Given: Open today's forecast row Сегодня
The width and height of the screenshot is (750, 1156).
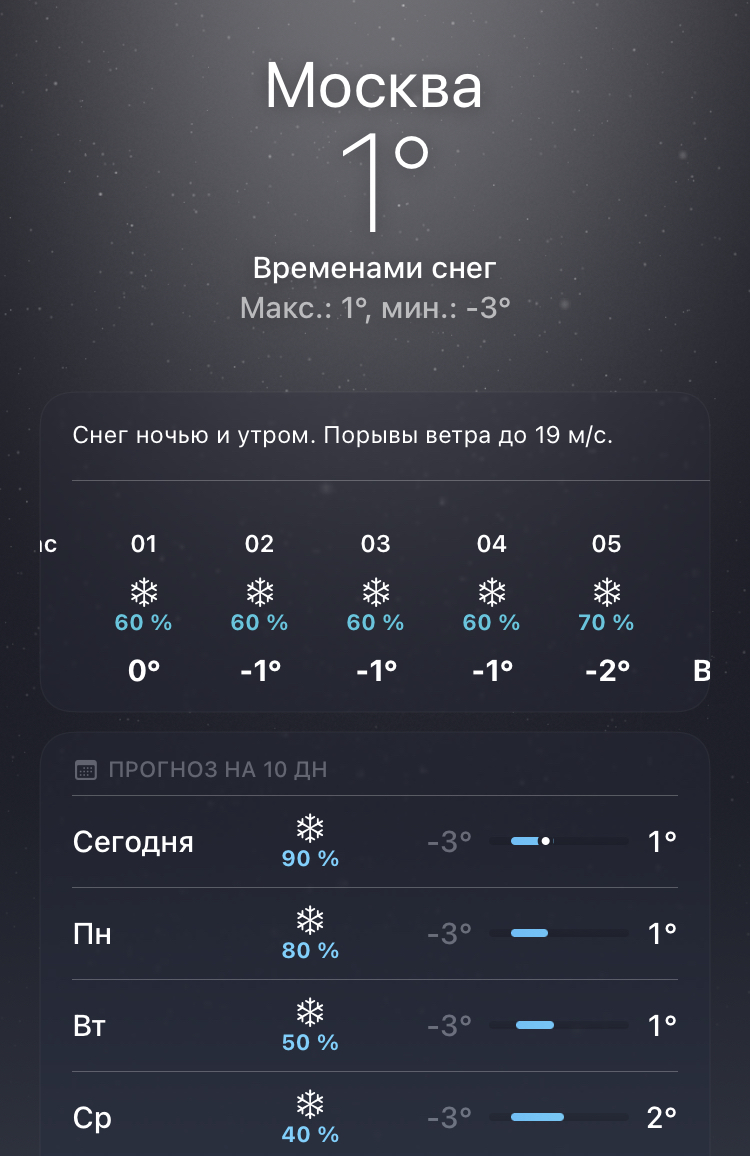Looking at the screenshot, I should pyautogui.click(x=374, y=842).
